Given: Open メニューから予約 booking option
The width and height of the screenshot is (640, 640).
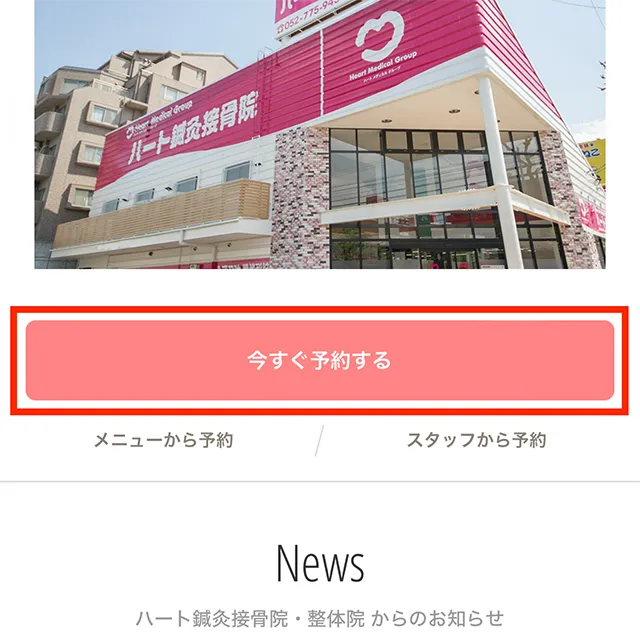Looking at the screenshot, I should (163, 439).
